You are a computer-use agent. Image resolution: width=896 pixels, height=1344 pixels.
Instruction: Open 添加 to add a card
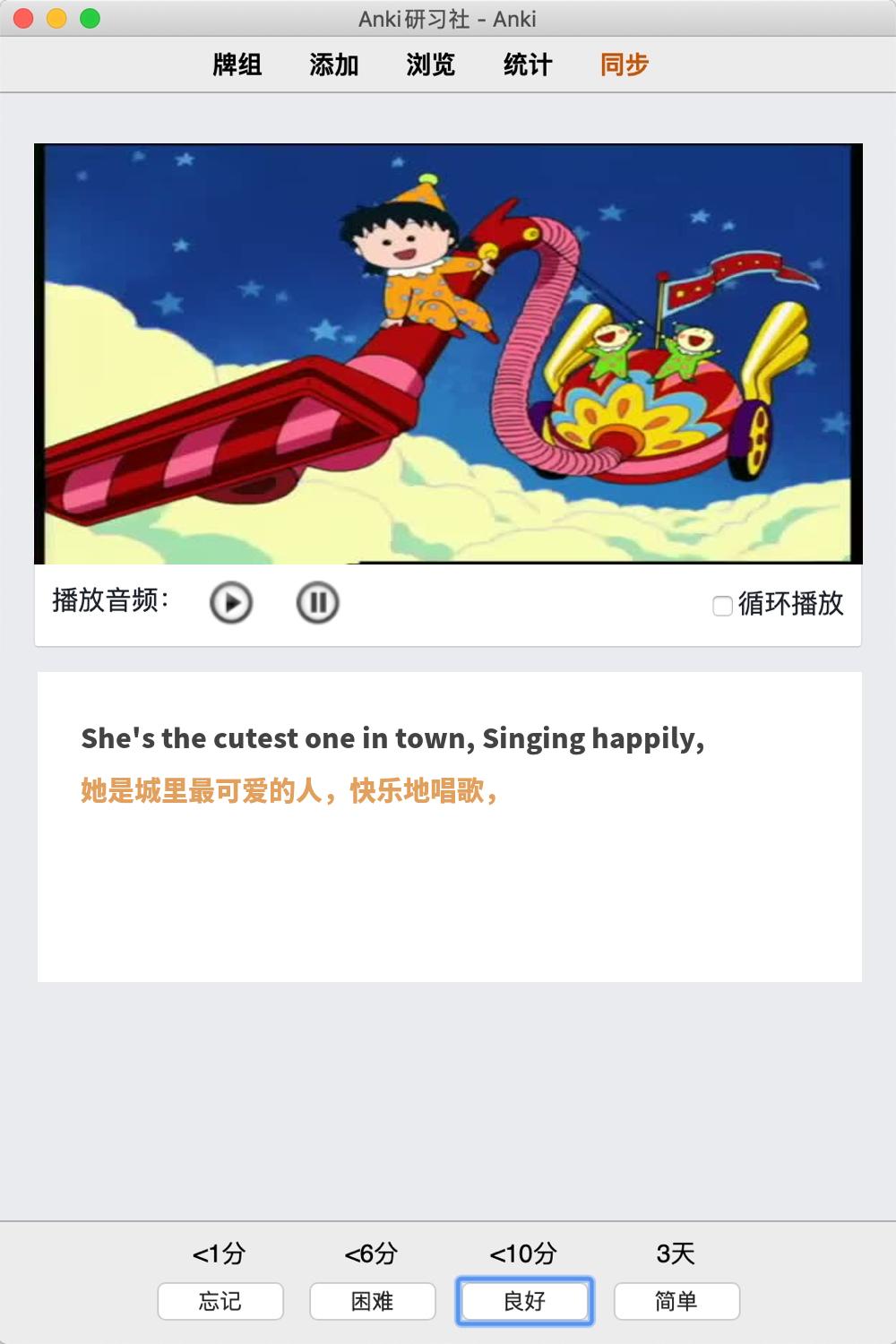click(333, 65)
